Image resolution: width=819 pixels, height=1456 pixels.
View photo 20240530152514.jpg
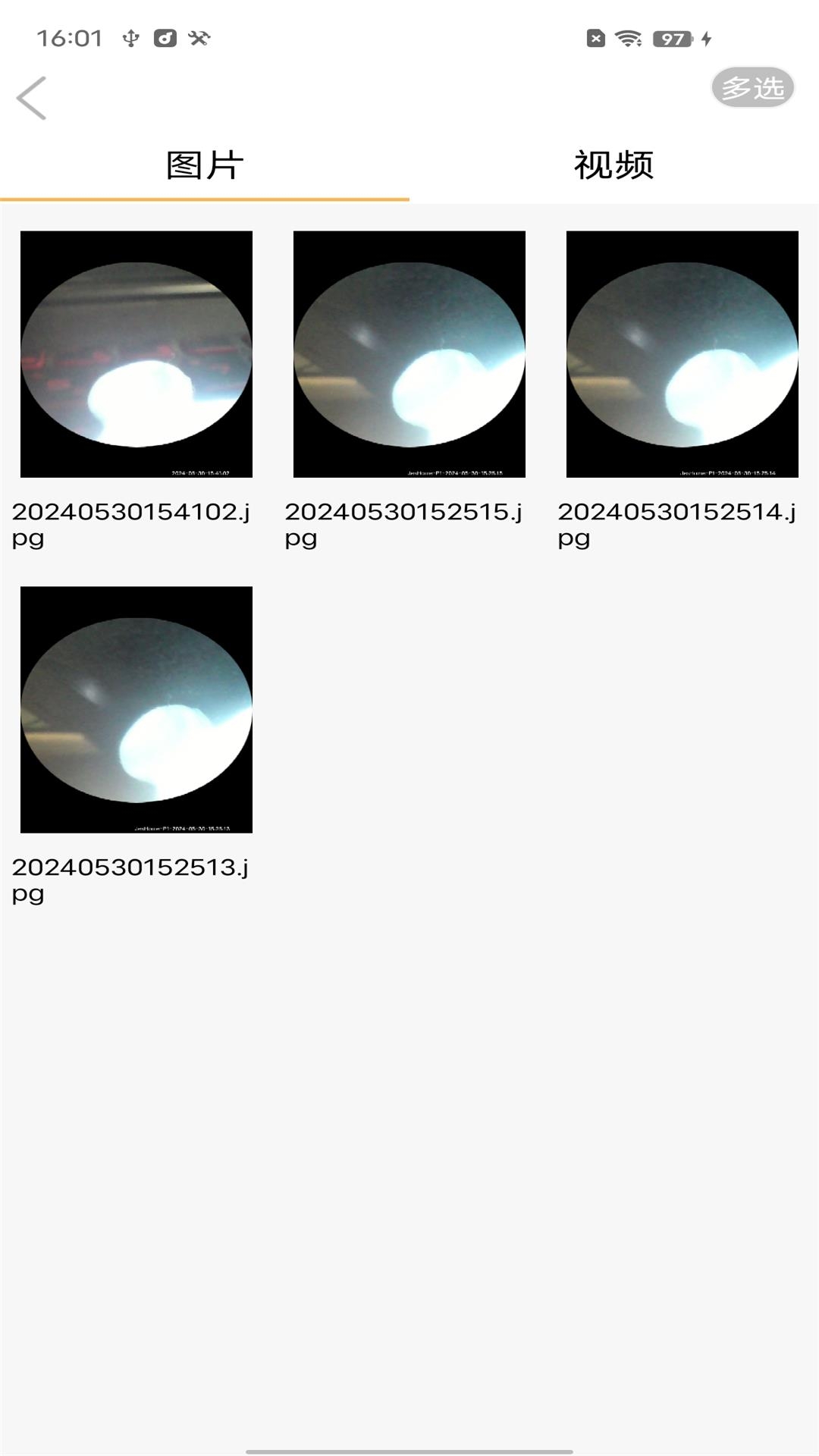682,354
